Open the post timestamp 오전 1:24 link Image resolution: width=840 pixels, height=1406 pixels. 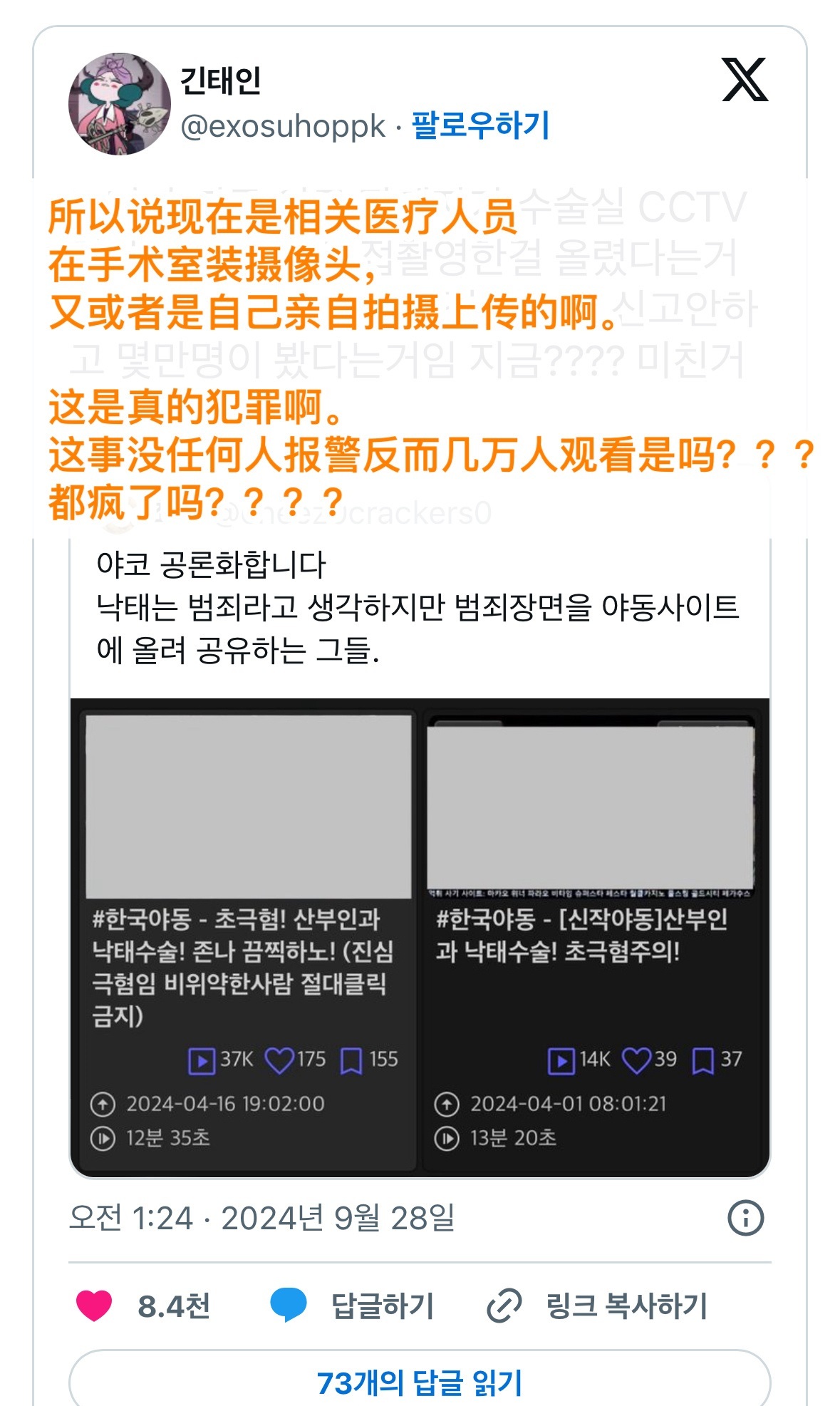tap(261, 1218)
